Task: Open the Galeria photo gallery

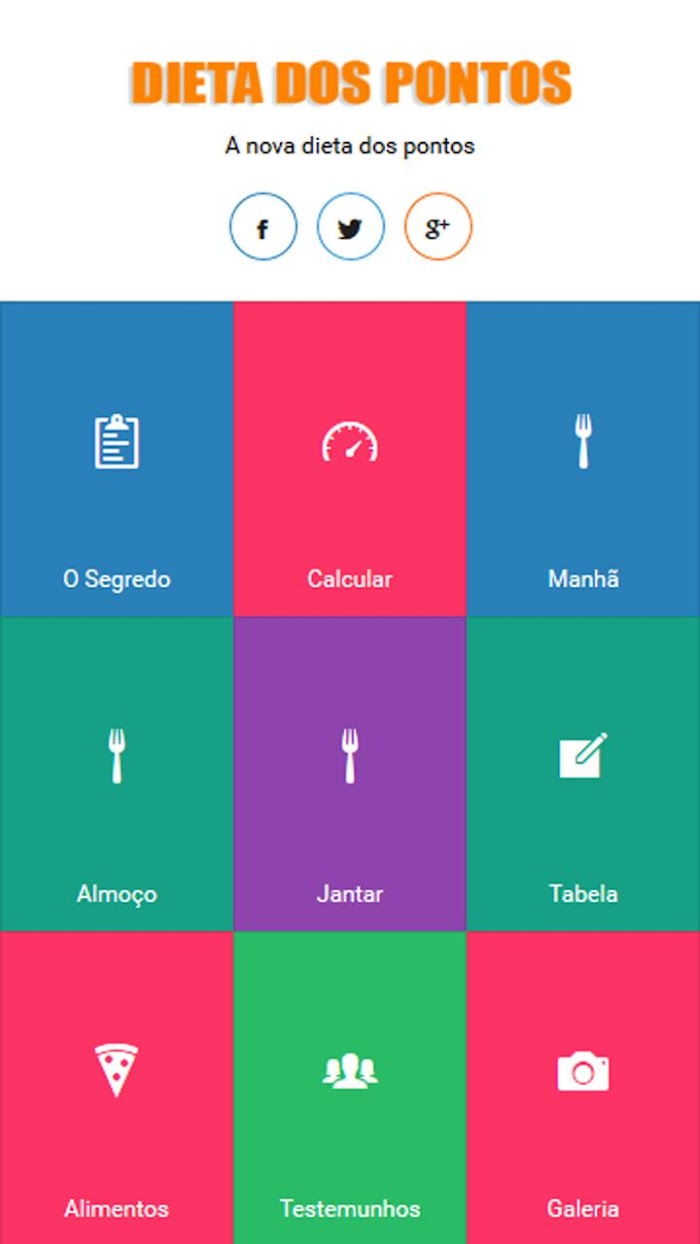Action: pyautogui.click(x=583, y=1088)
